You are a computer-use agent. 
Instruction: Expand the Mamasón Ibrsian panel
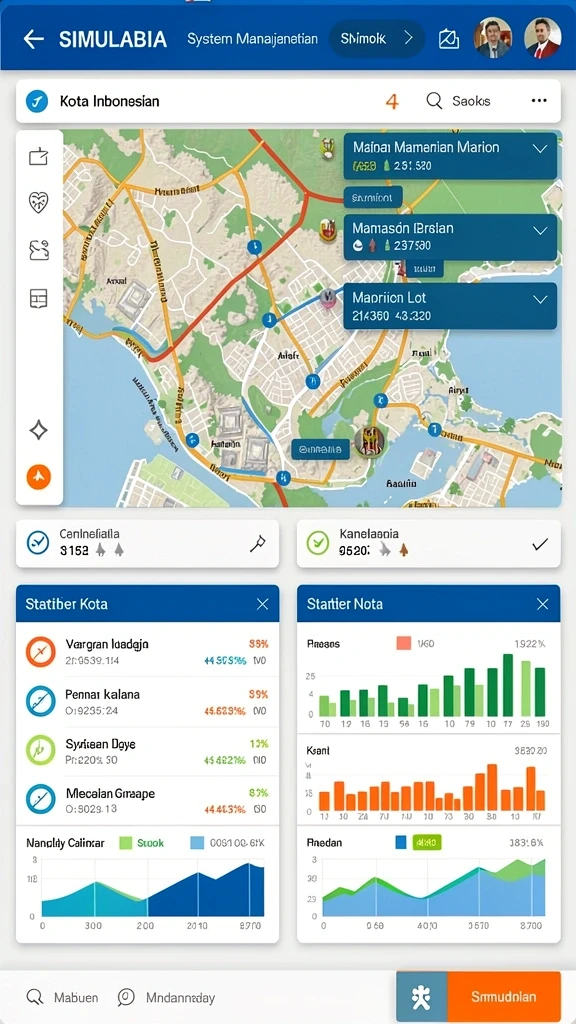[540, 231]
